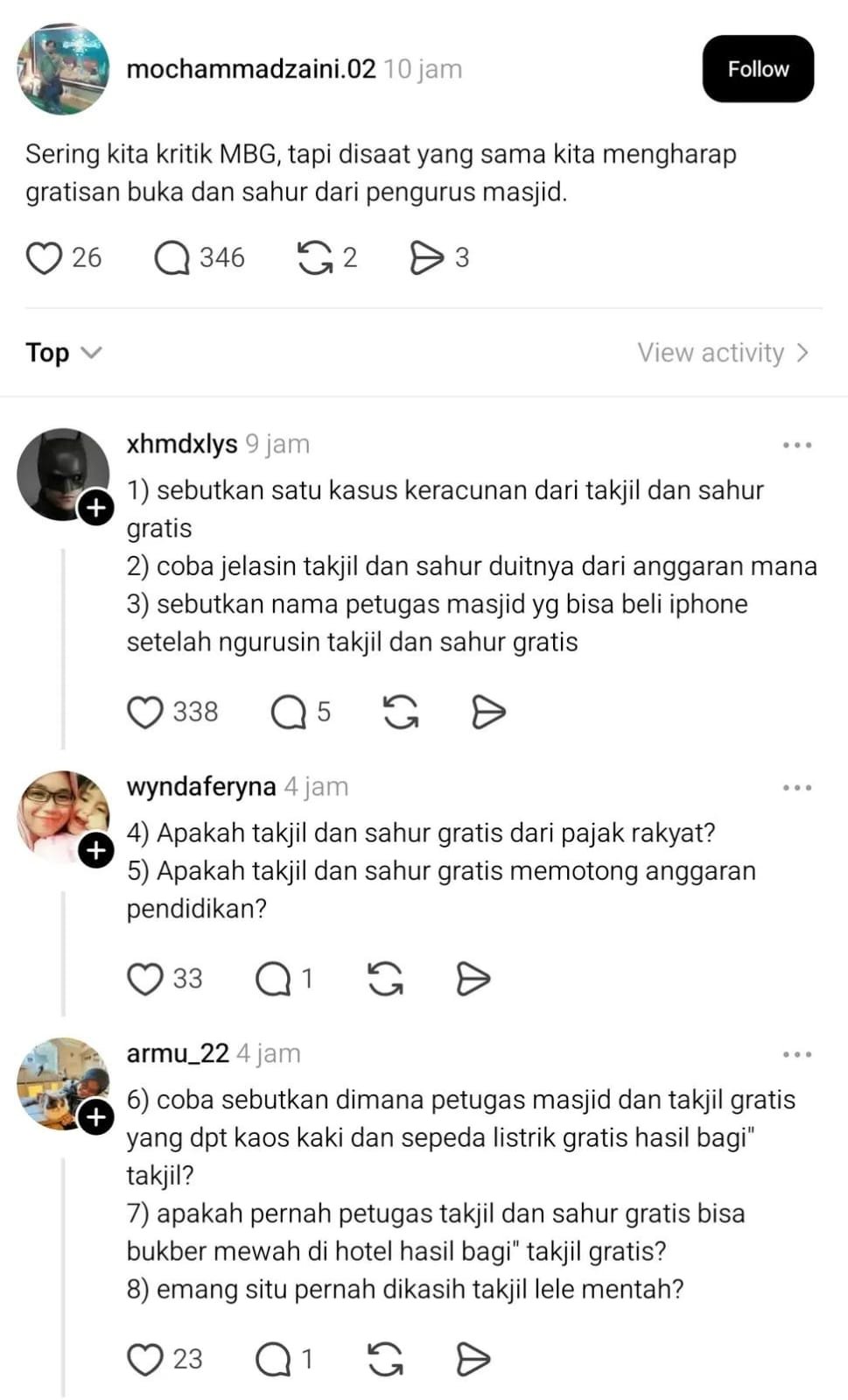Repost xhmdxlys's reply

(x=401, y=712)
